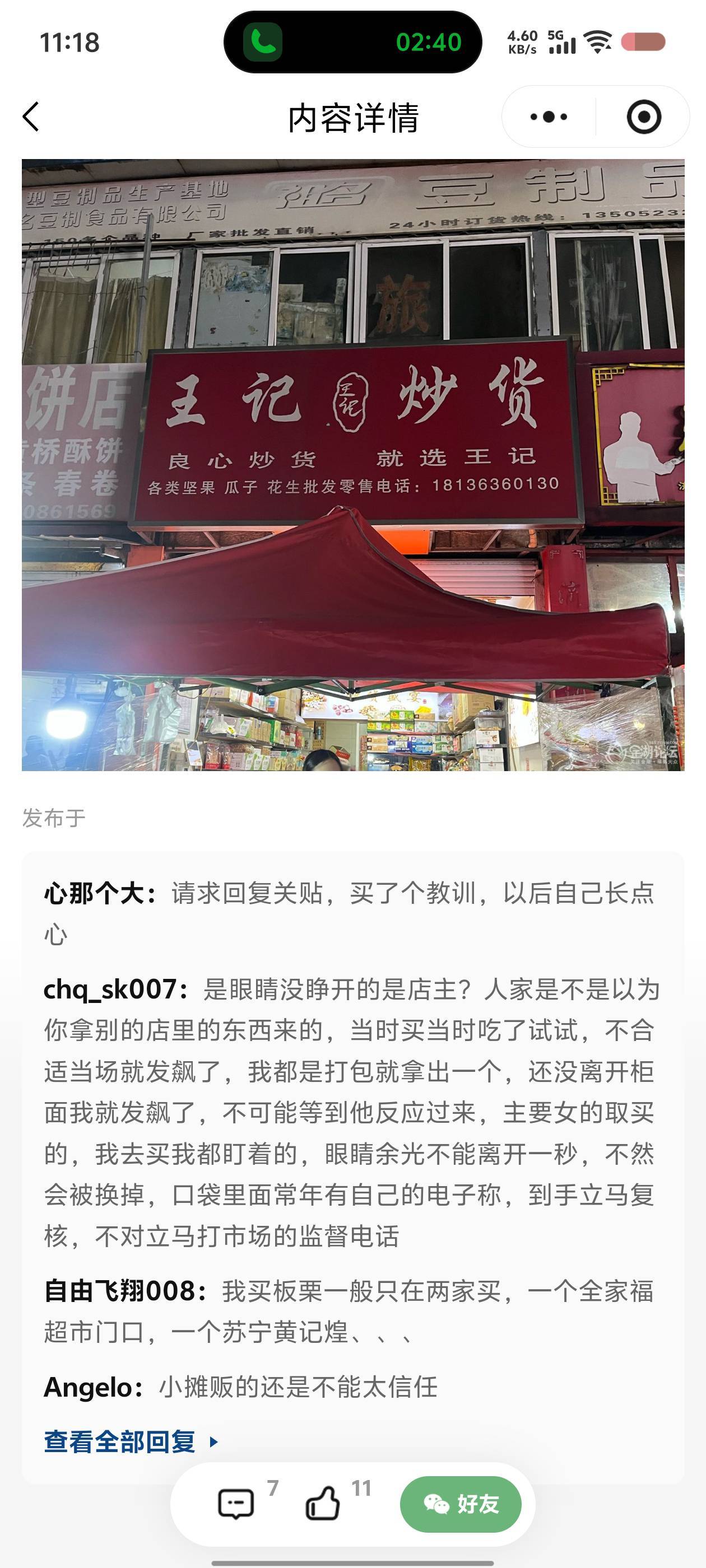Close the mini program via circle button
Screen dimensions: 706x1568
(x=643, y=117)
